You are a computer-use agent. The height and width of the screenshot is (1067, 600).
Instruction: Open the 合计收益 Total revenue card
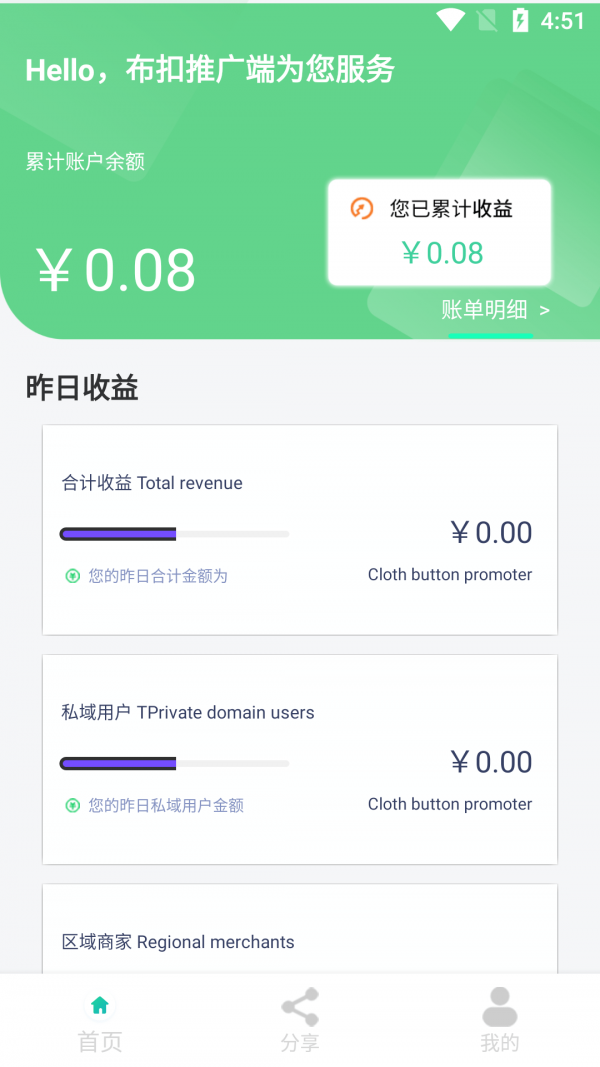pyautogui.click(x=300, y=530)
